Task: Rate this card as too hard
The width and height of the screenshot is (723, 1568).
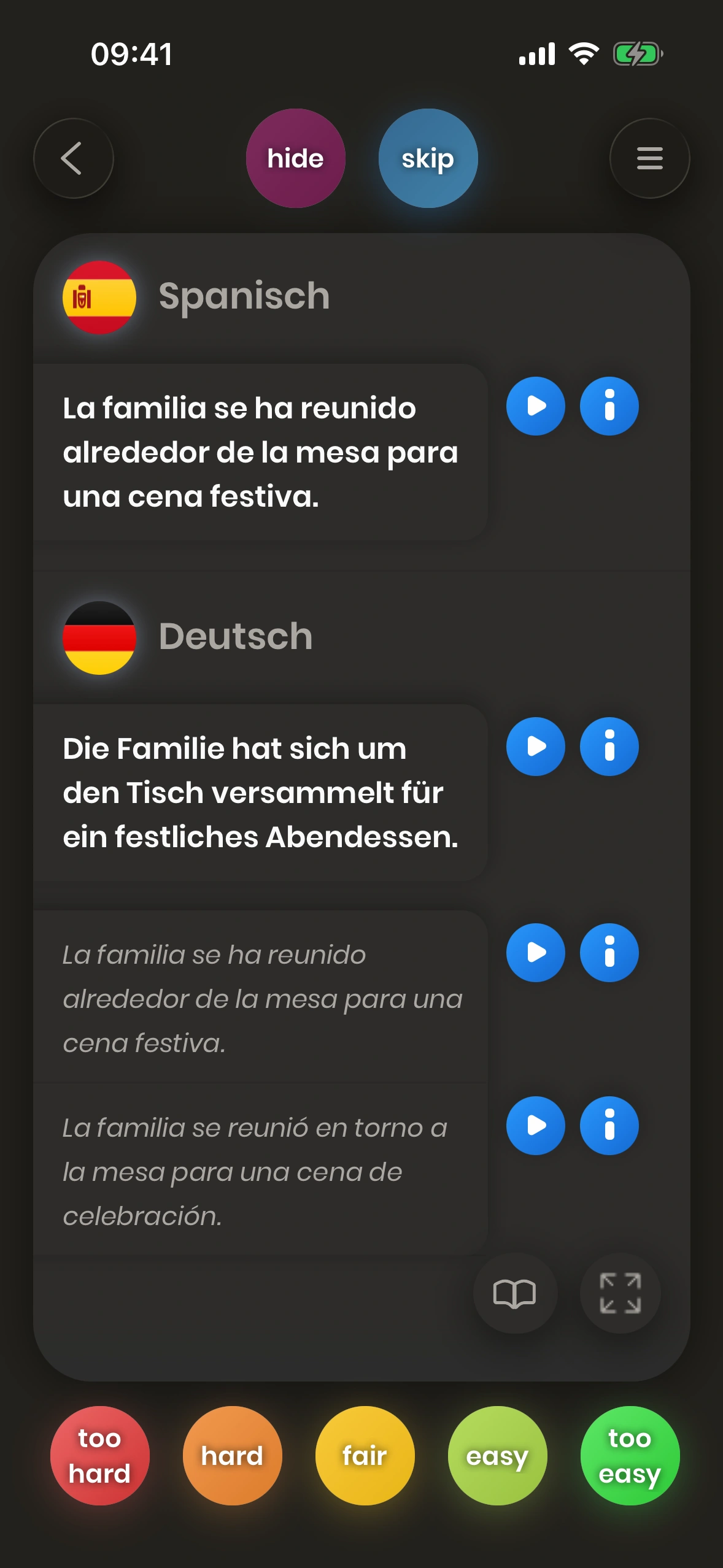Action: 99,1455
